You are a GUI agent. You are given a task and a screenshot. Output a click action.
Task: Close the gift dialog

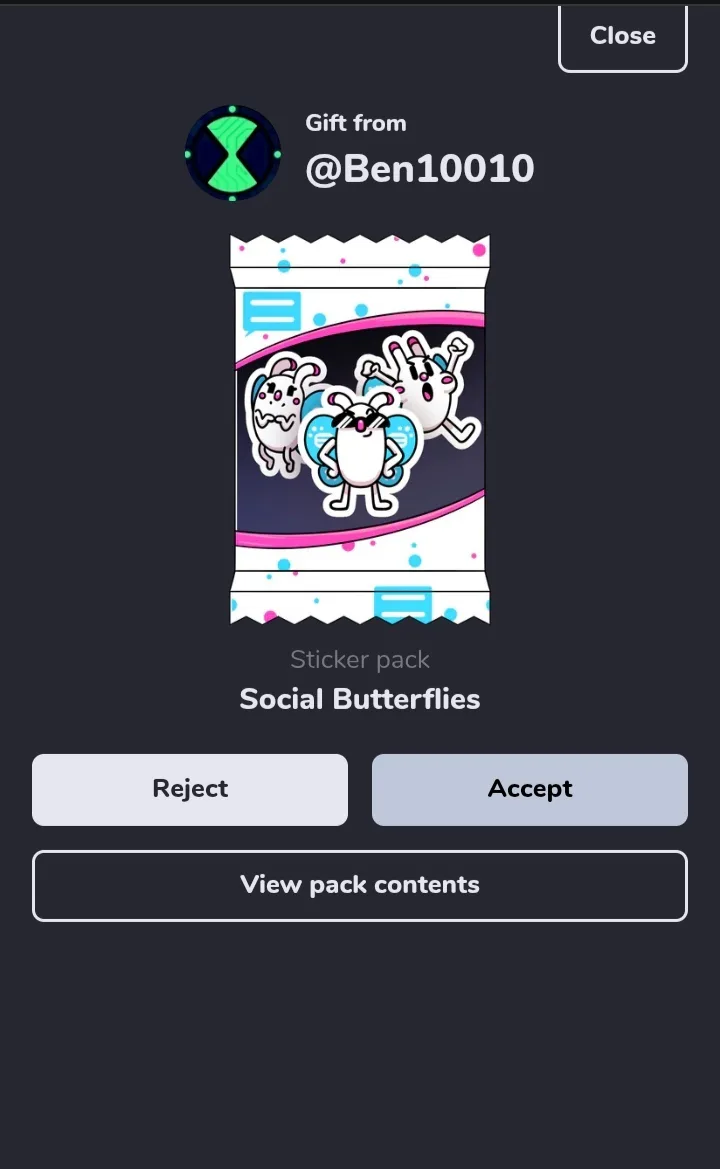click(622, 37)
